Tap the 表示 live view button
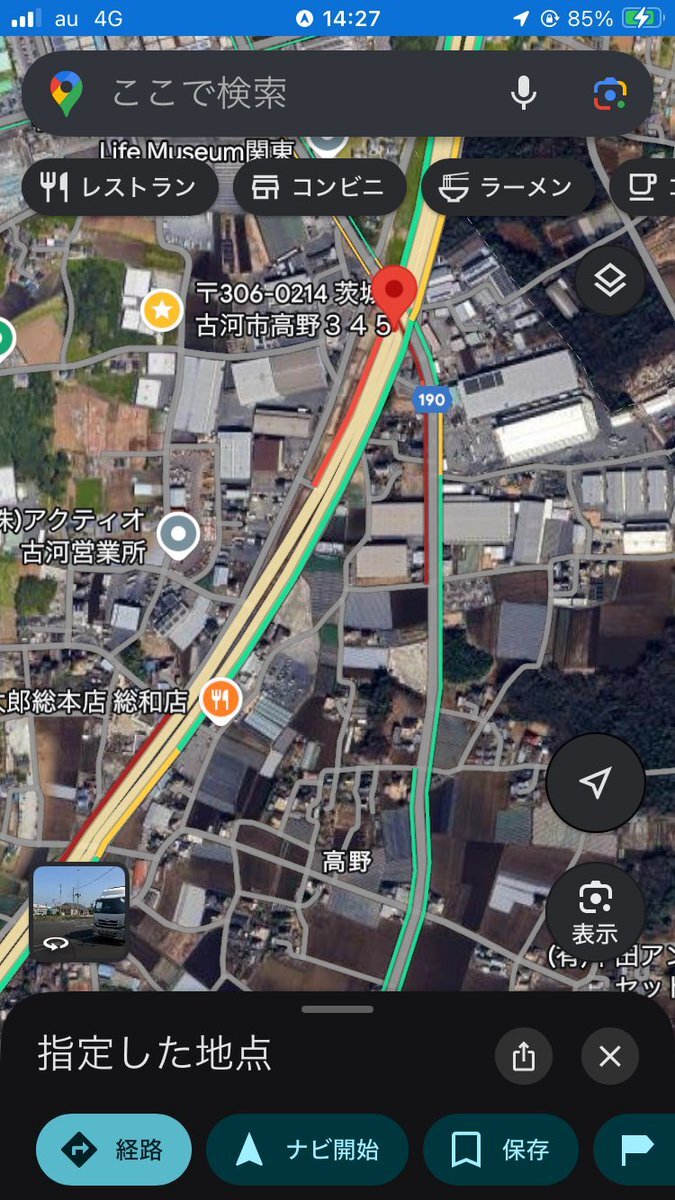This screenshot has width=675, height=1200. [596, 912]
